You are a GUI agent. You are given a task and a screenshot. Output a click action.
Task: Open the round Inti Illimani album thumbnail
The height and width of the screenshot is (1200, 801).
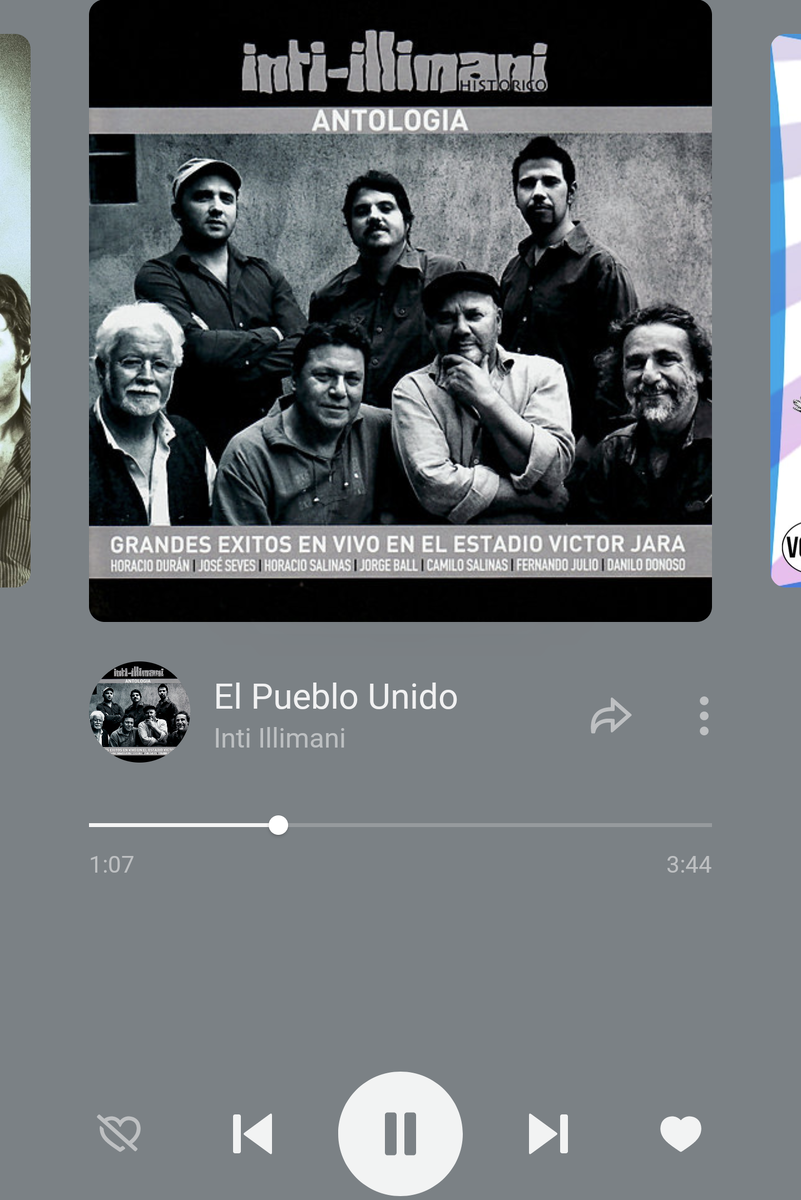[x=140, y=711]
